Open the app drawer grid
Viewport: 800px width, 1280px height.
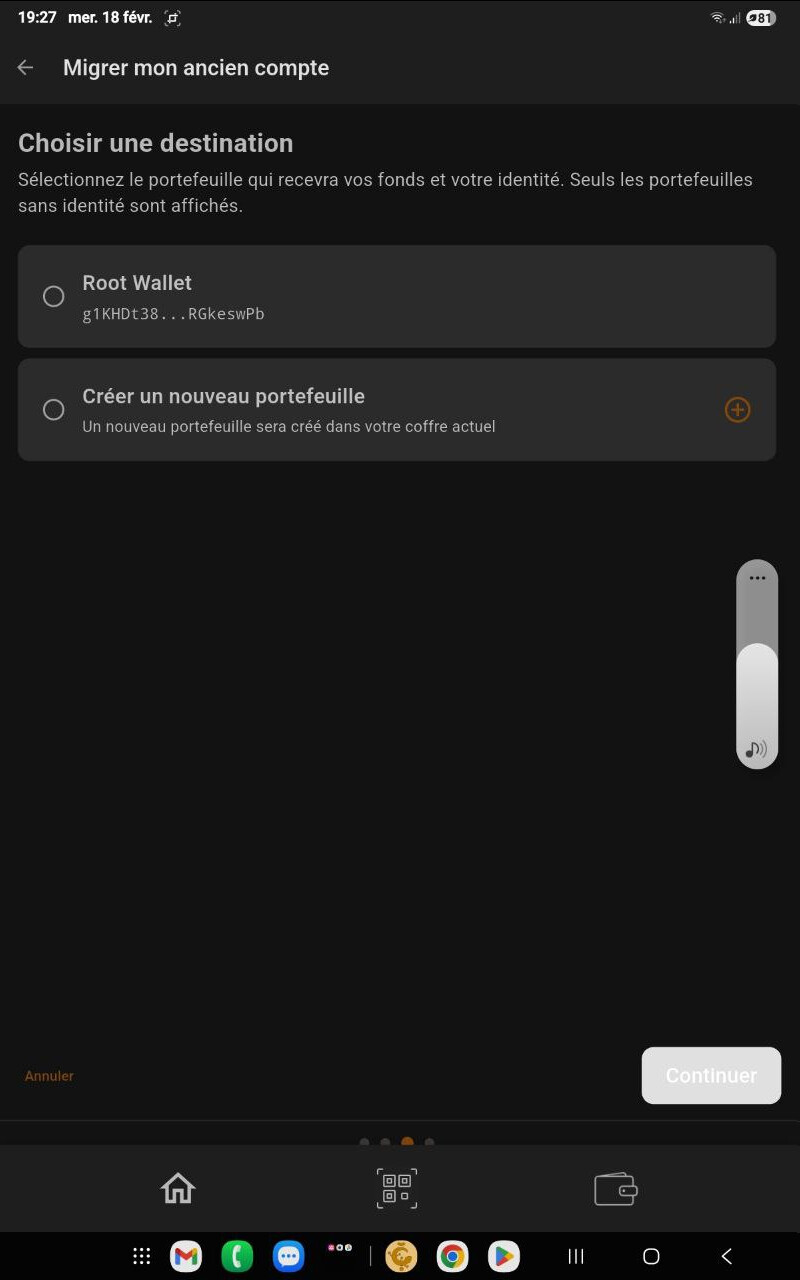tap(142, 1256)
